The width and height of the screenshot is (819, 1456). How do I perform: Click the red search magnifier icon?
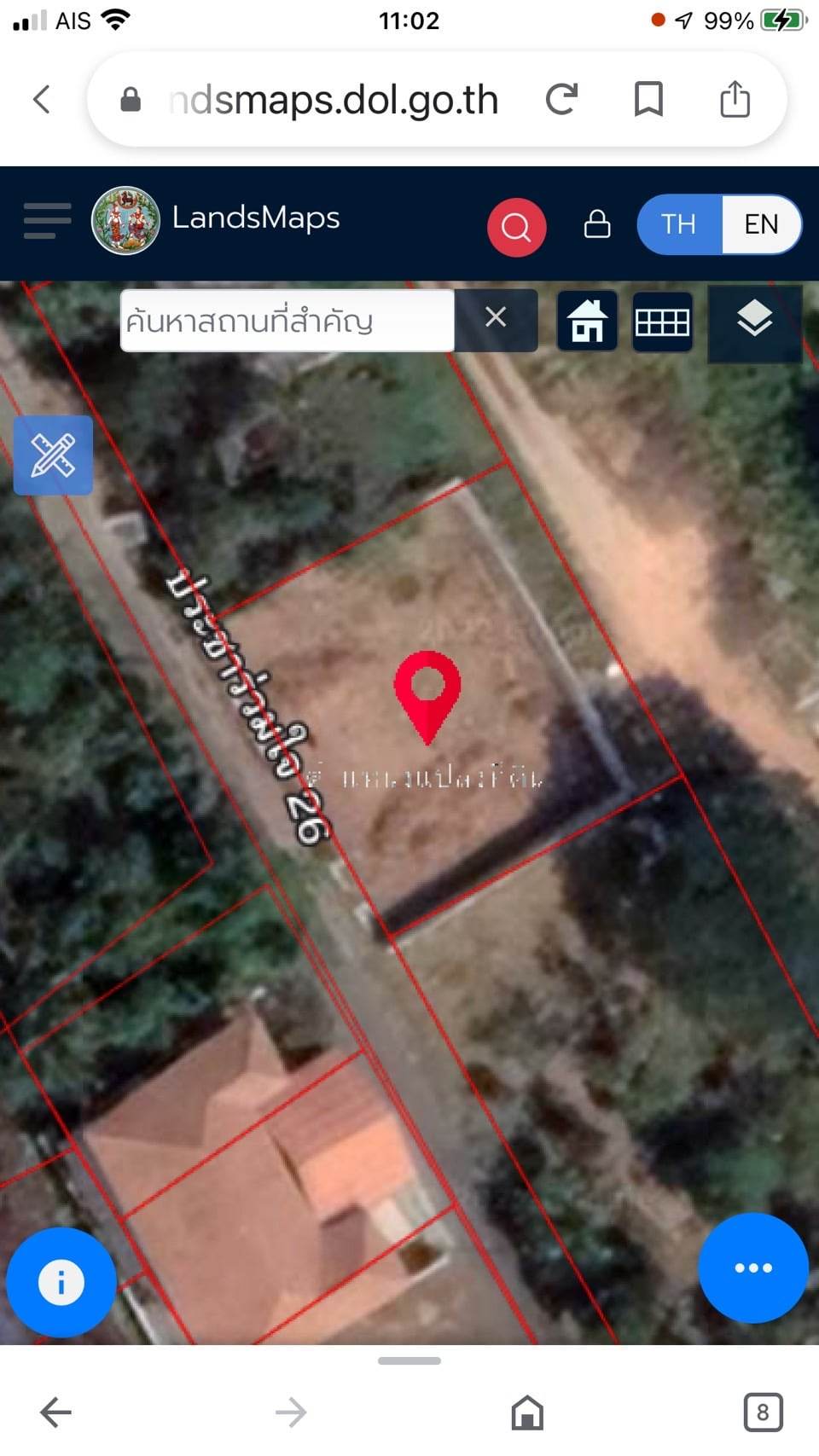pyautogui.click(x=516, y=226)
